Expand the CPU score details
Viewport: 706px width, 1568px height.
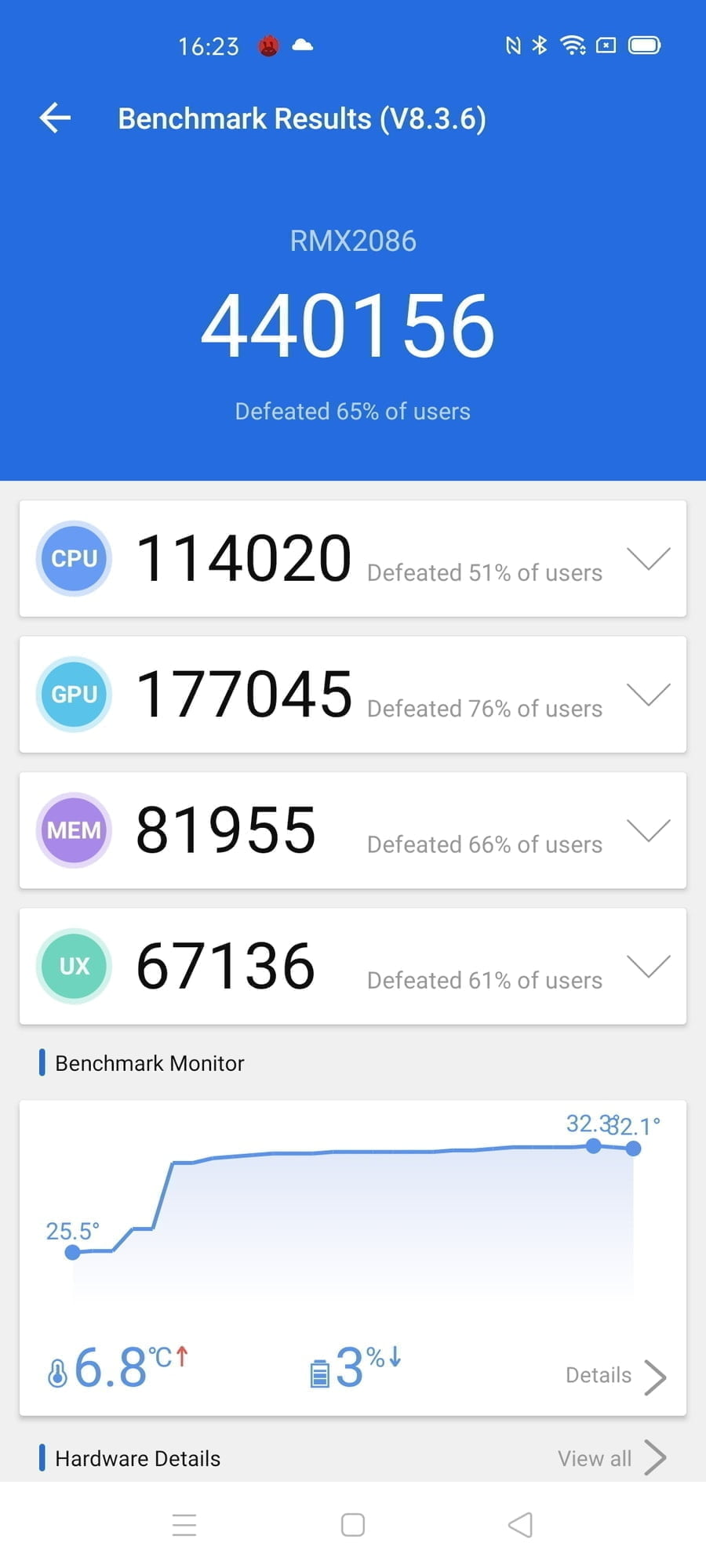(x=648, y=558)
